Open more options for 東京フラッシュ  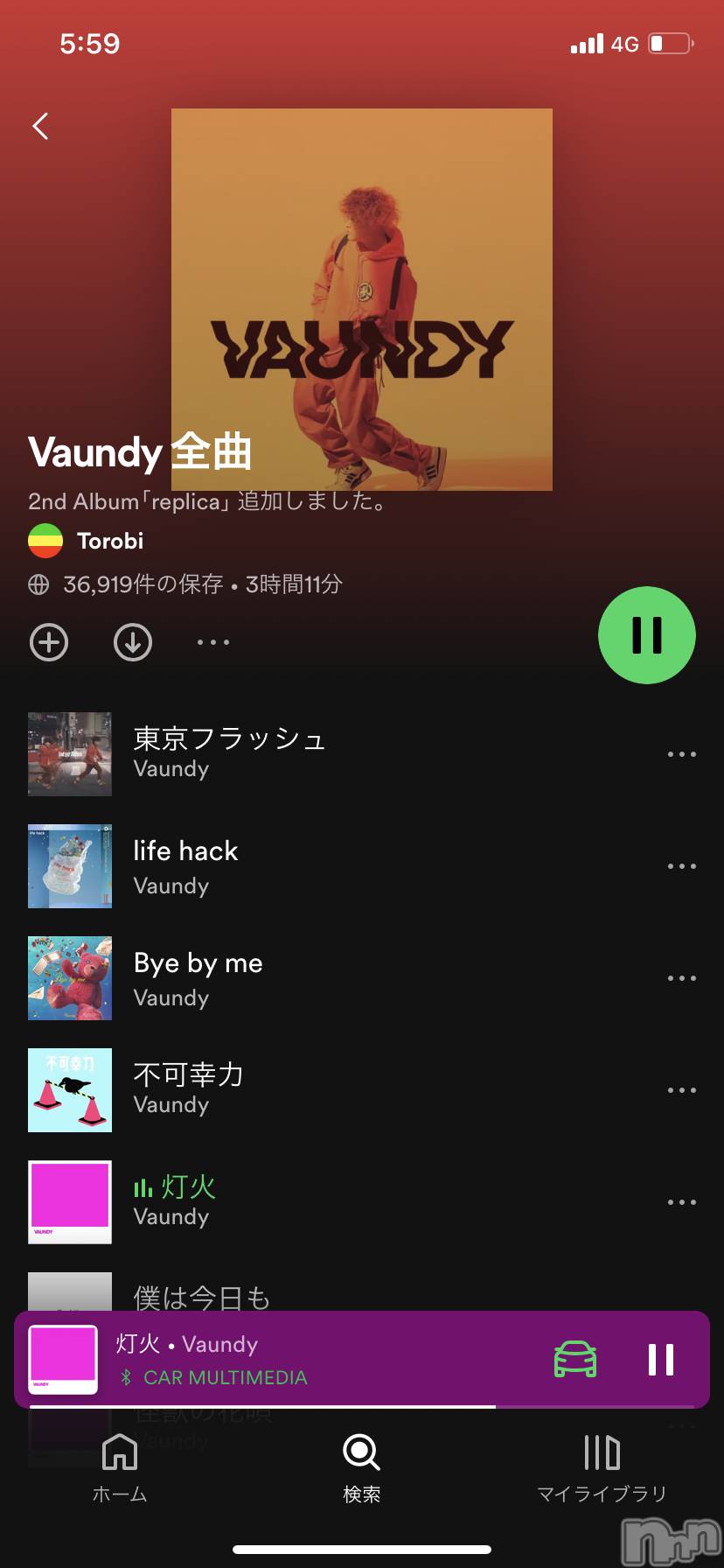681,753
